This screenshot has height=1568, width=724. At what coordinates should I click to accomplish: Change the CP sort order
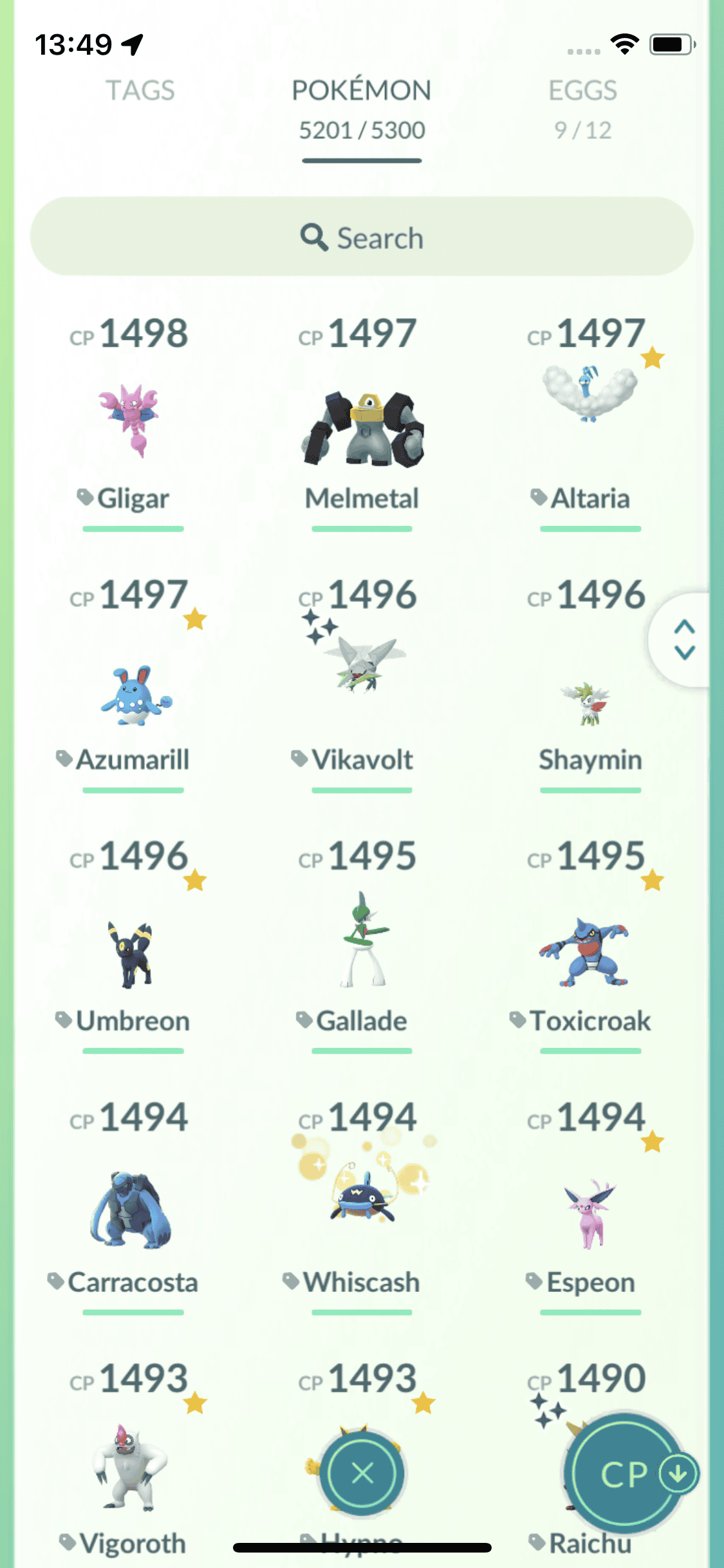click(624, 1473)
